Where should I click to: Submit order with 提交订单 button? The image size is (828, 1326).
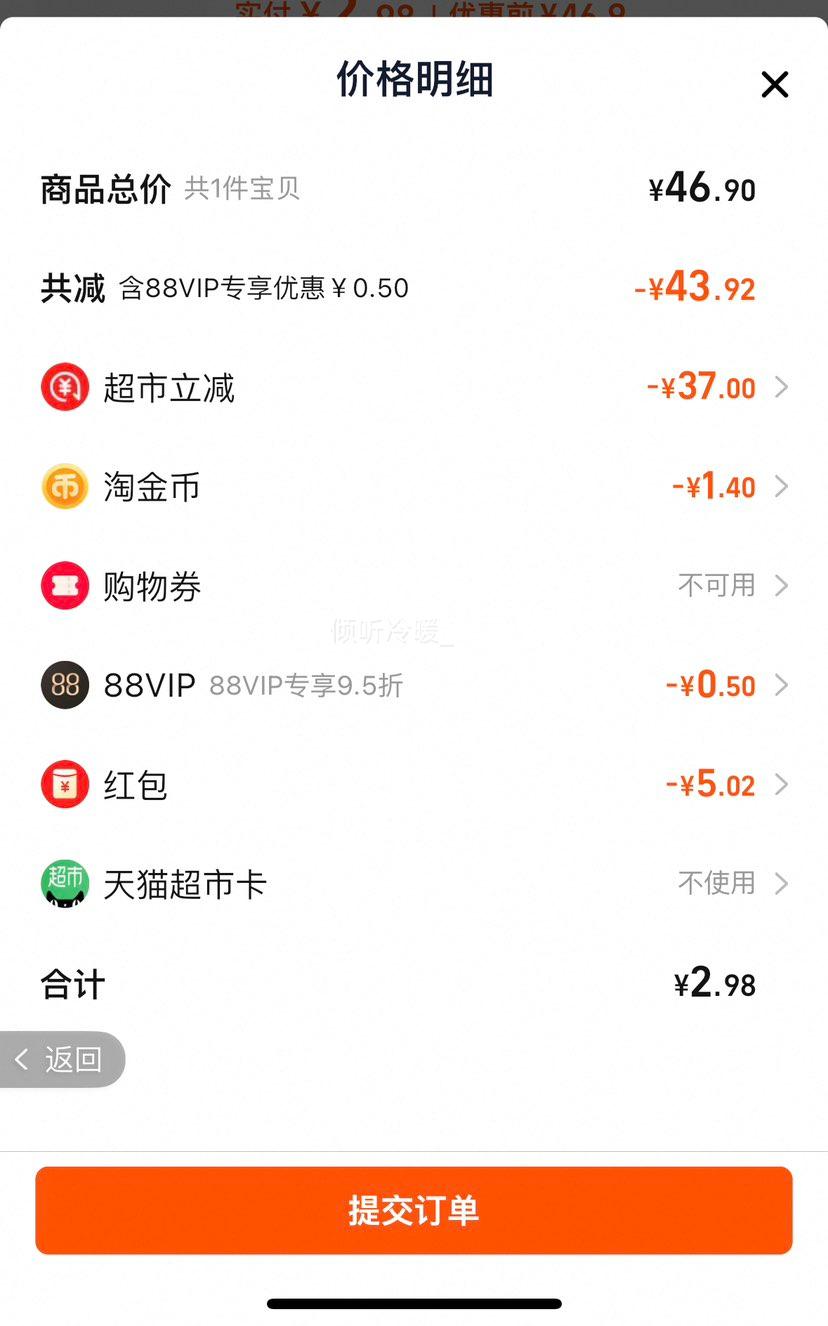pos(414,1210)
